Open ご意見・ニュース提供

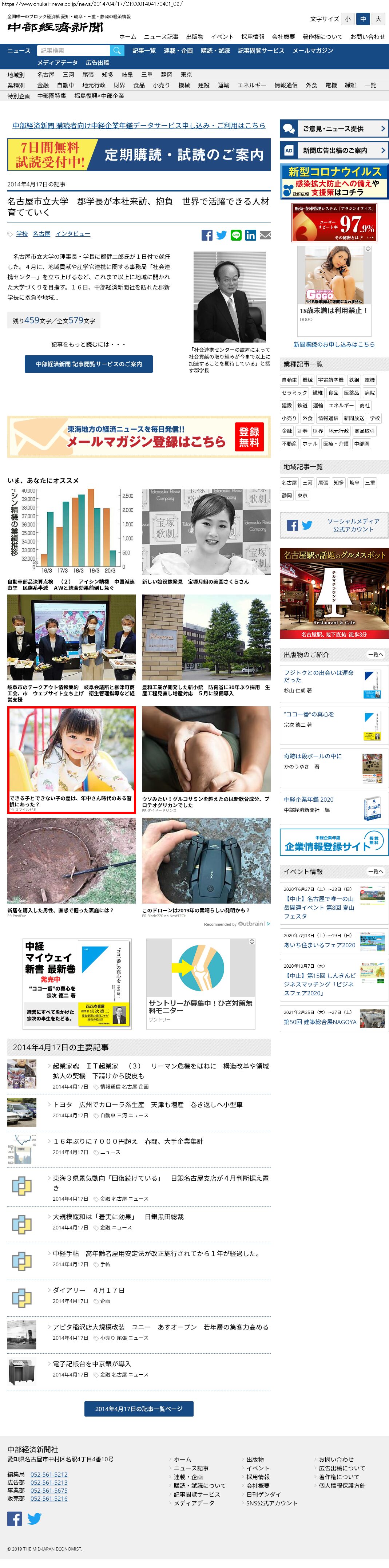pos(334,129)
